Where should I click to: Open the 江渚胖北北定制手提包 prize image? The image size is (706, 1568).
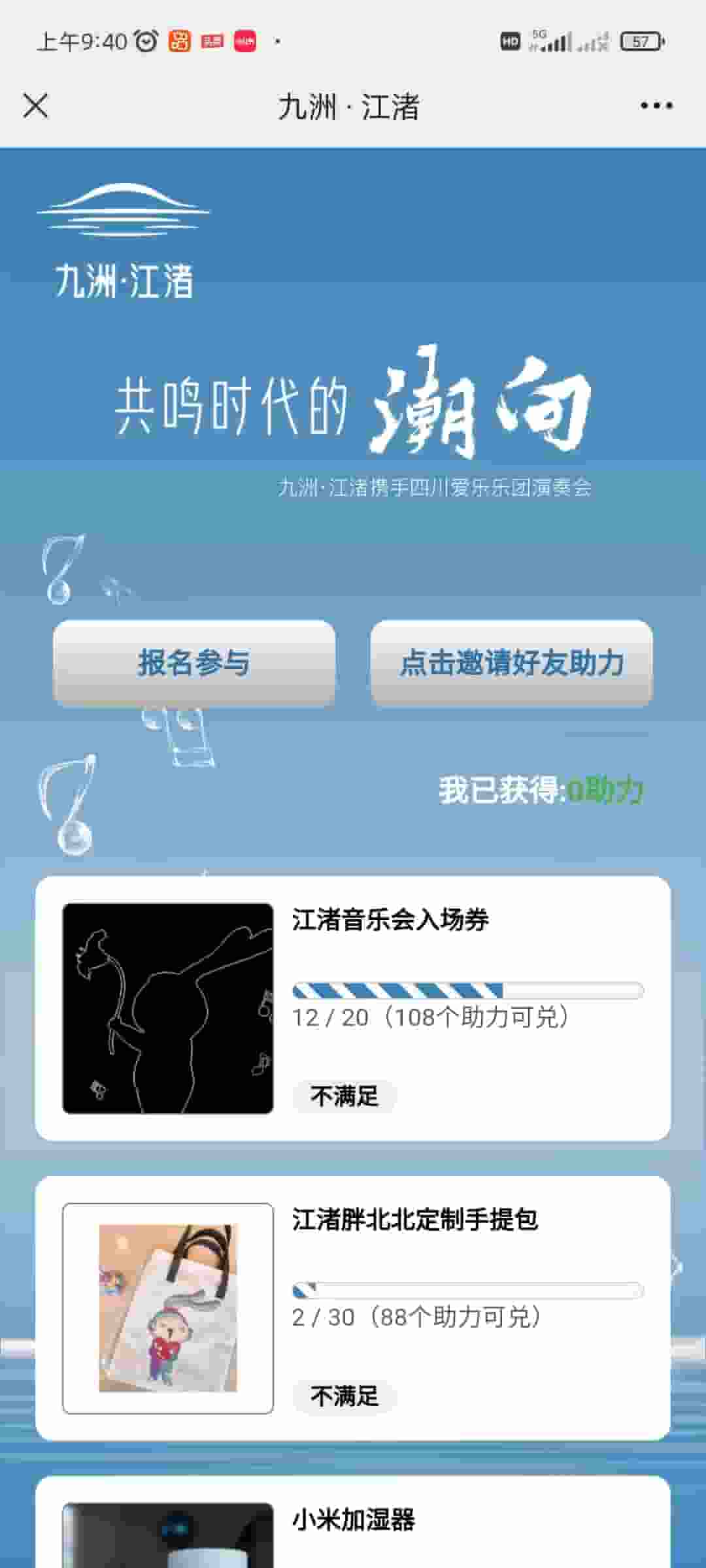(x=168, y=1308)
